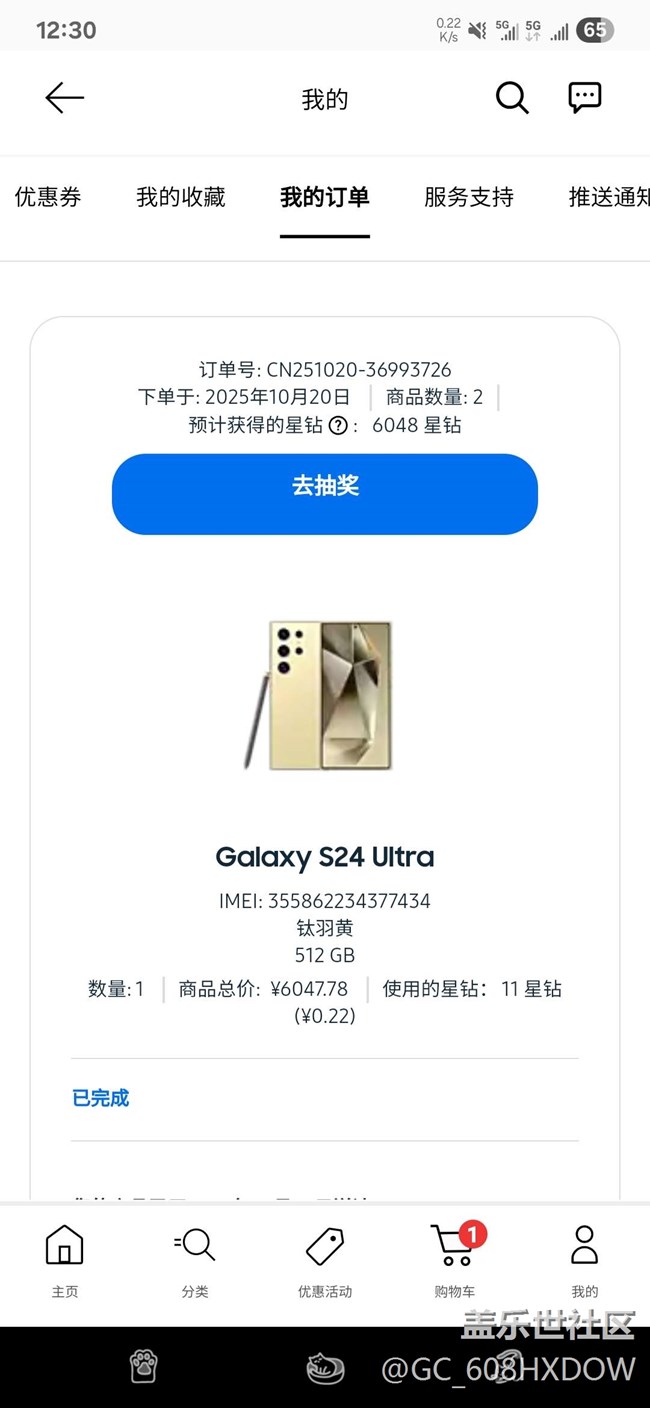Open the 星钻 help question icon
This screenshot has width=650, height=1408.
338,425
